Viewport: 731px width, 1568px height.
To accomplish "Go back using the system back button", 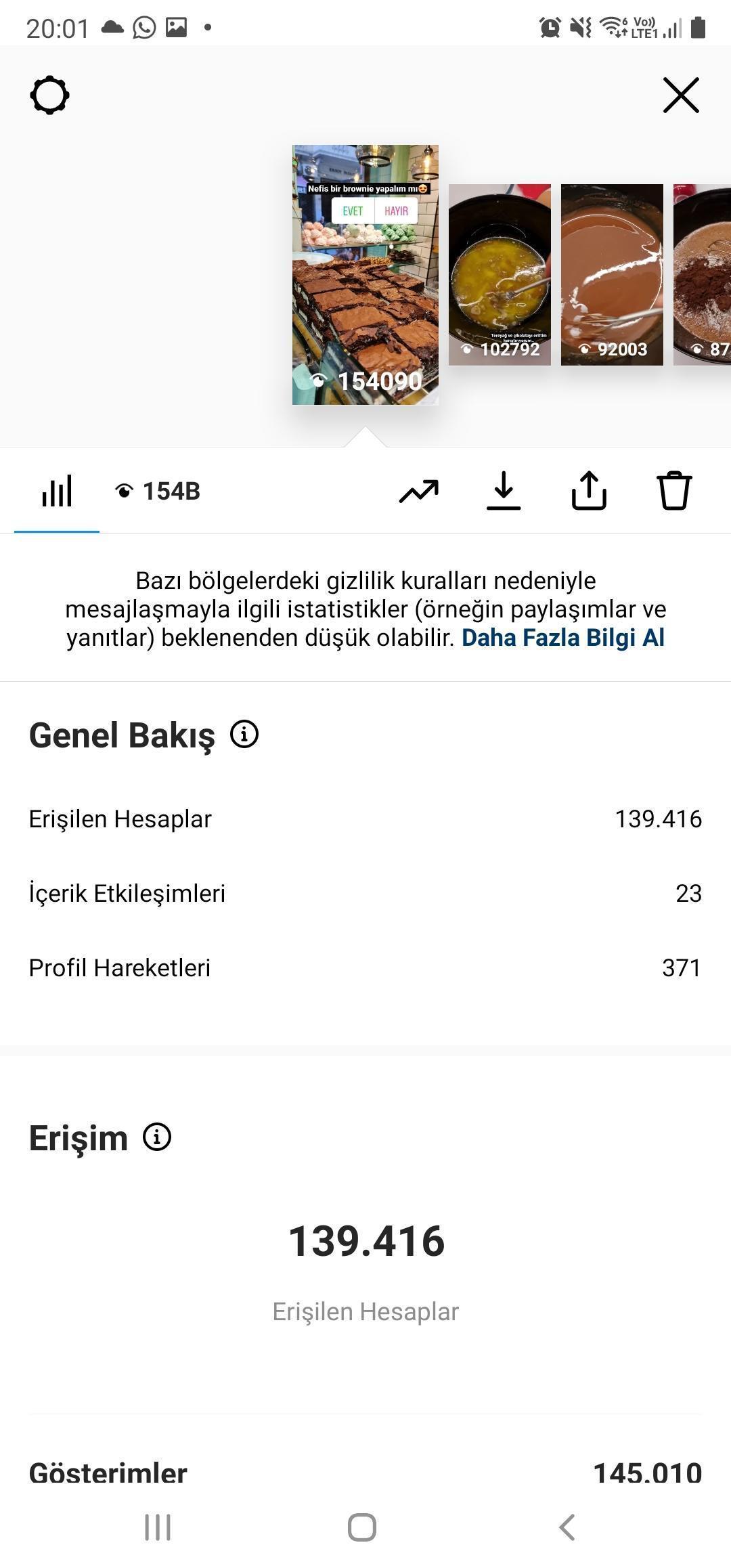I will click(567, 1527).
